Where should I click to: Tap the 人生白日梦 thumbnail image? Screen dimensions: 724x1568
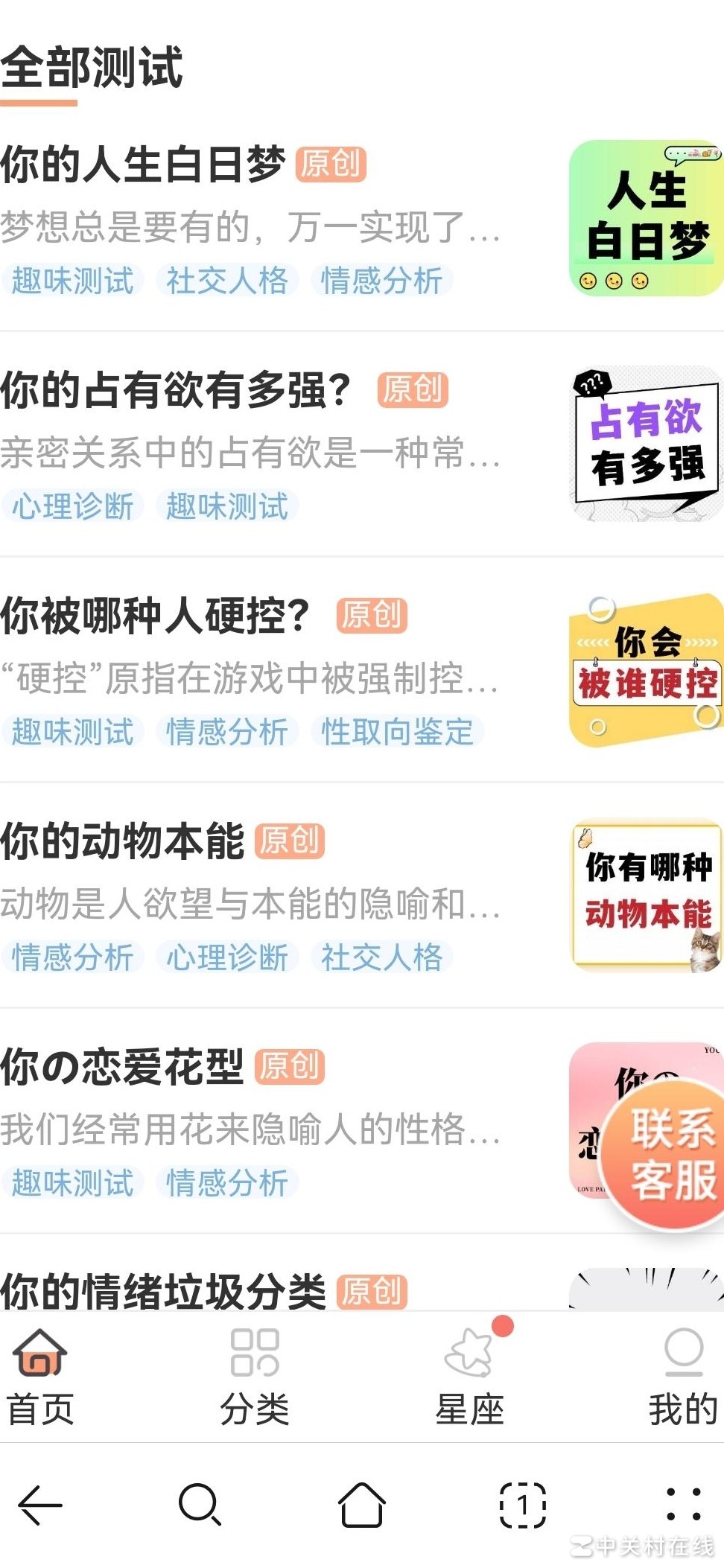pyautogui.click(x=645, y=218)
